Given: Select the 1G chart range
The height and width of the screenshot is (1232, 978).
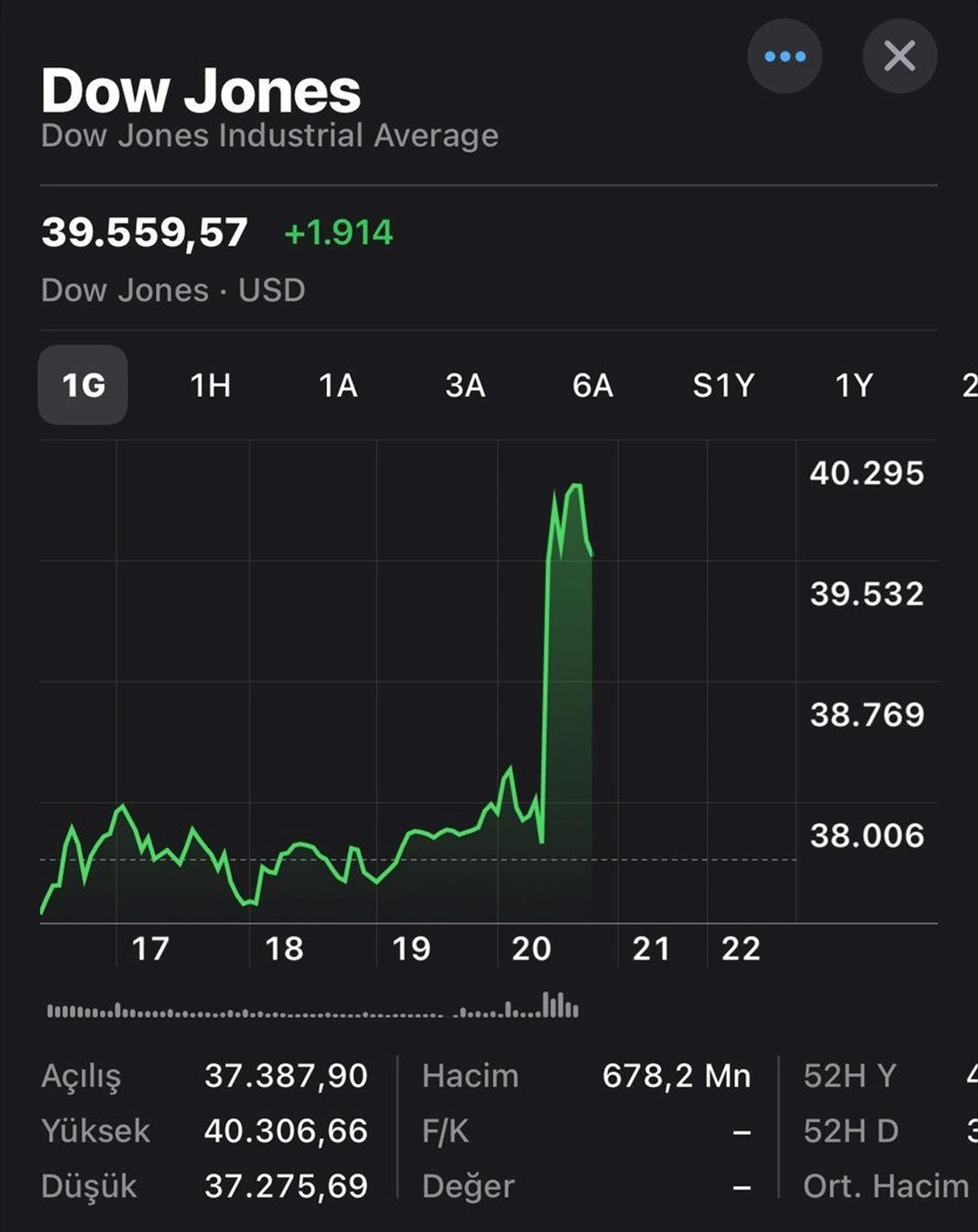Looking at the screenshot, I should tap(83, 385).
